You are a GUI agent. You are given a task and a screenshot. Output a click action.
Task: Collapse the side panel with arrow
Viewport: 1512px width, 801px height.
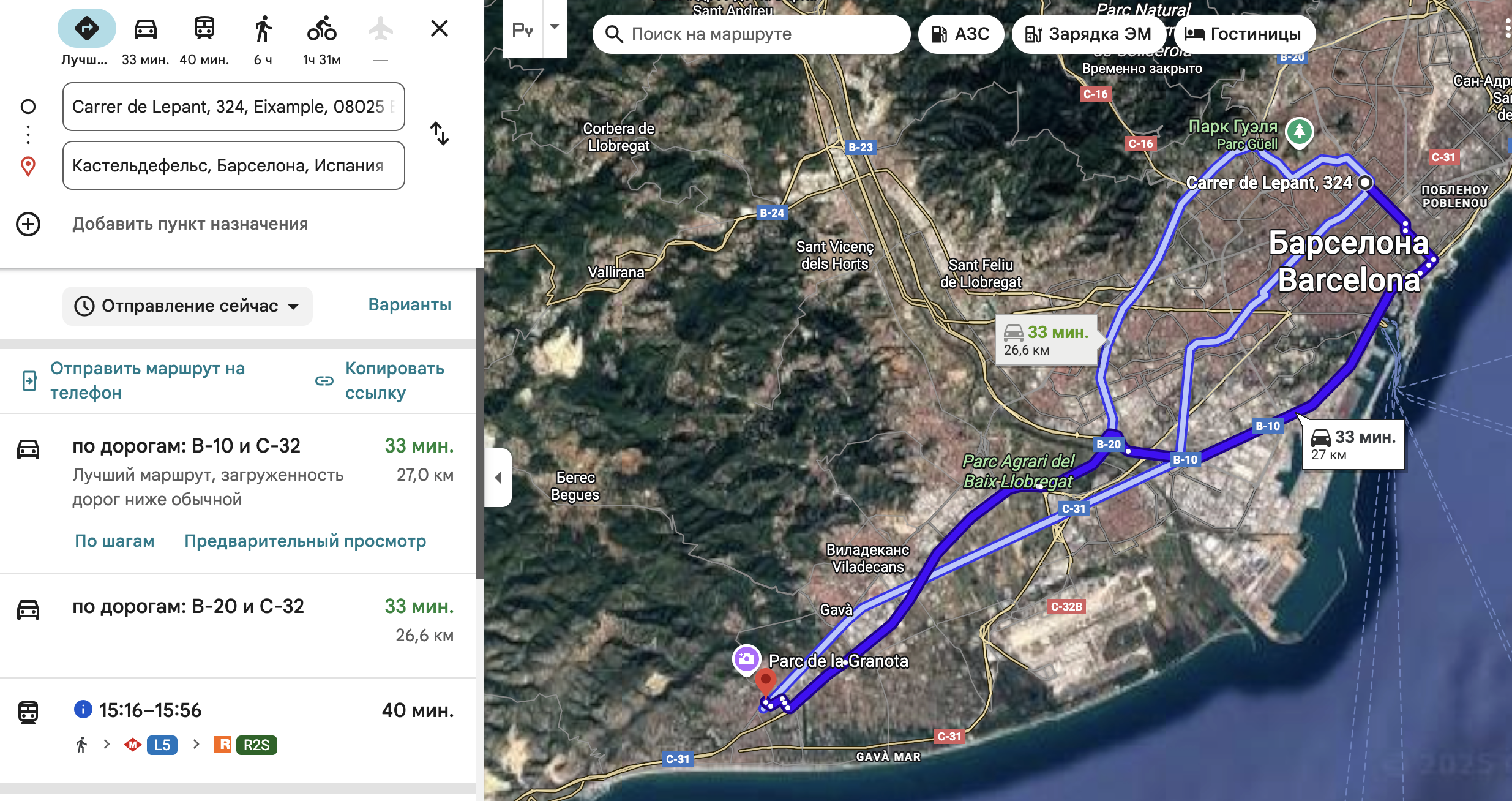tap(498, 478)
